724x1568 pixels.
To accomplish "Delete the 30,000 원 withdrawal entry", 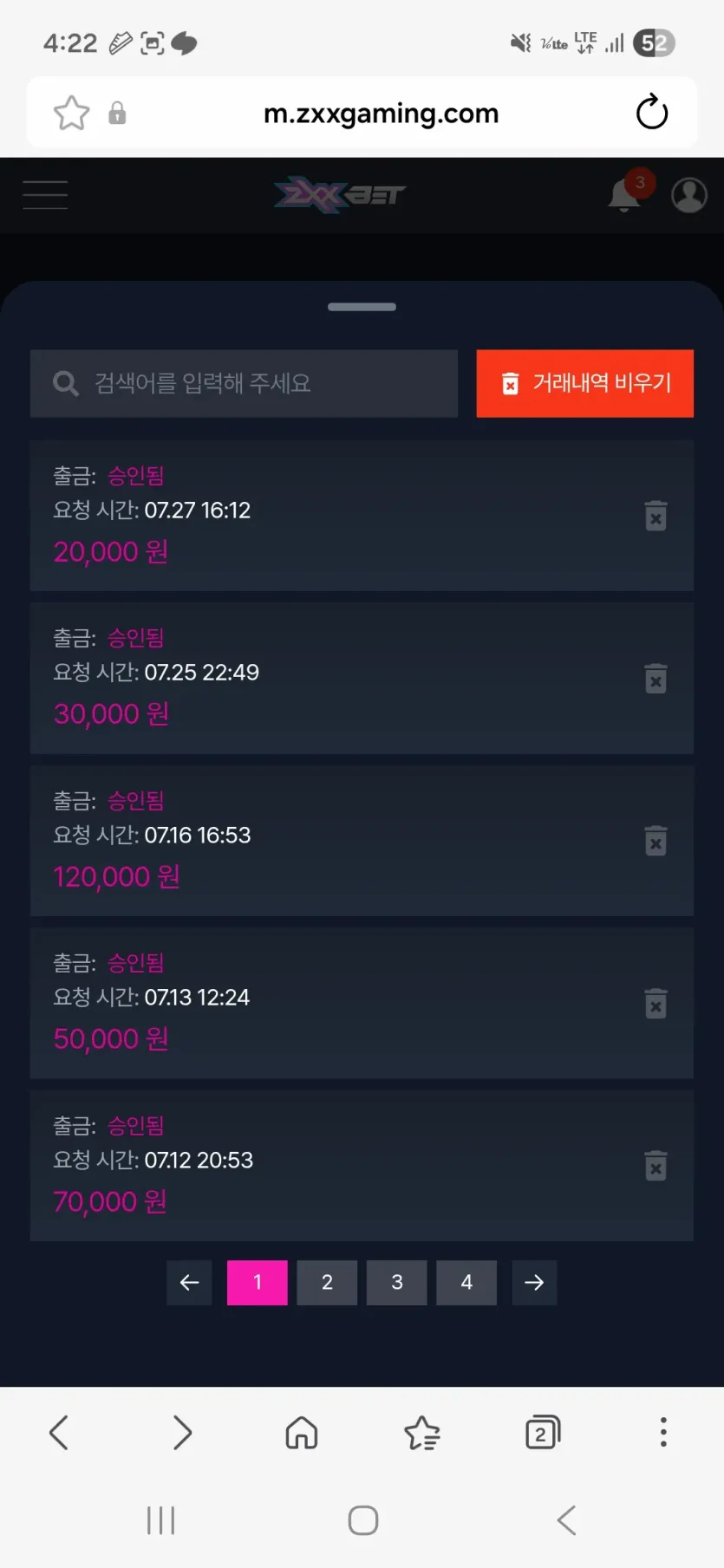I will pyautogui.click(x=656, y=678).
